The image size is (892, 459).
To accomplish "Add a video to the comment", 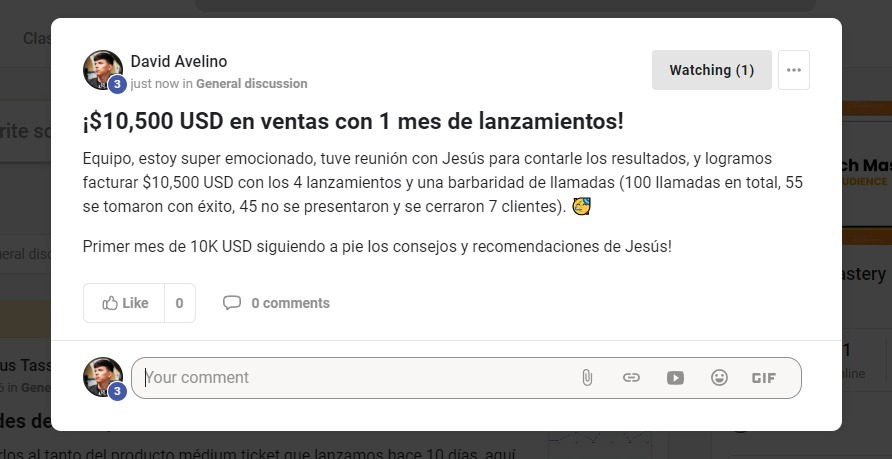I will tap(675, 378).
